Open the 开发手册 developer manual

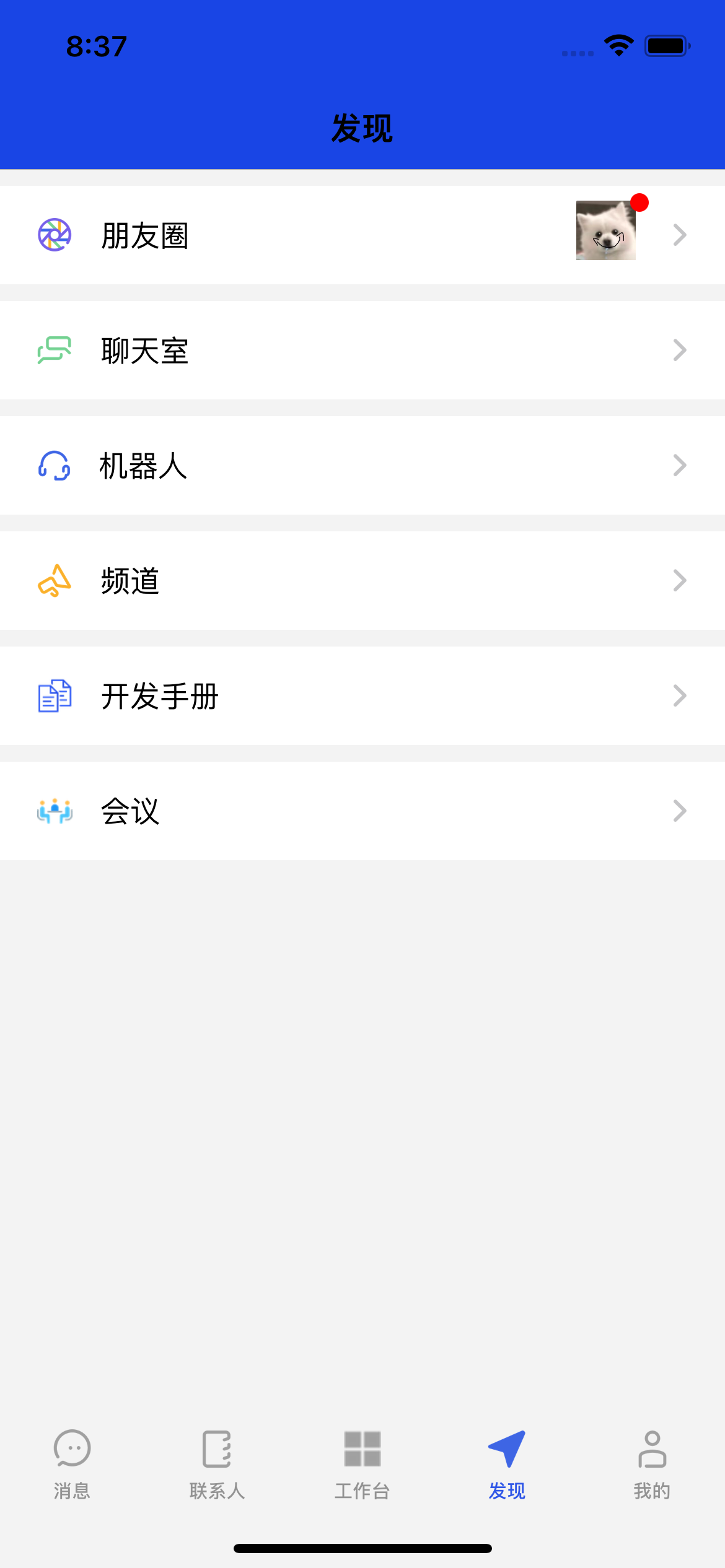pos(362,696)
